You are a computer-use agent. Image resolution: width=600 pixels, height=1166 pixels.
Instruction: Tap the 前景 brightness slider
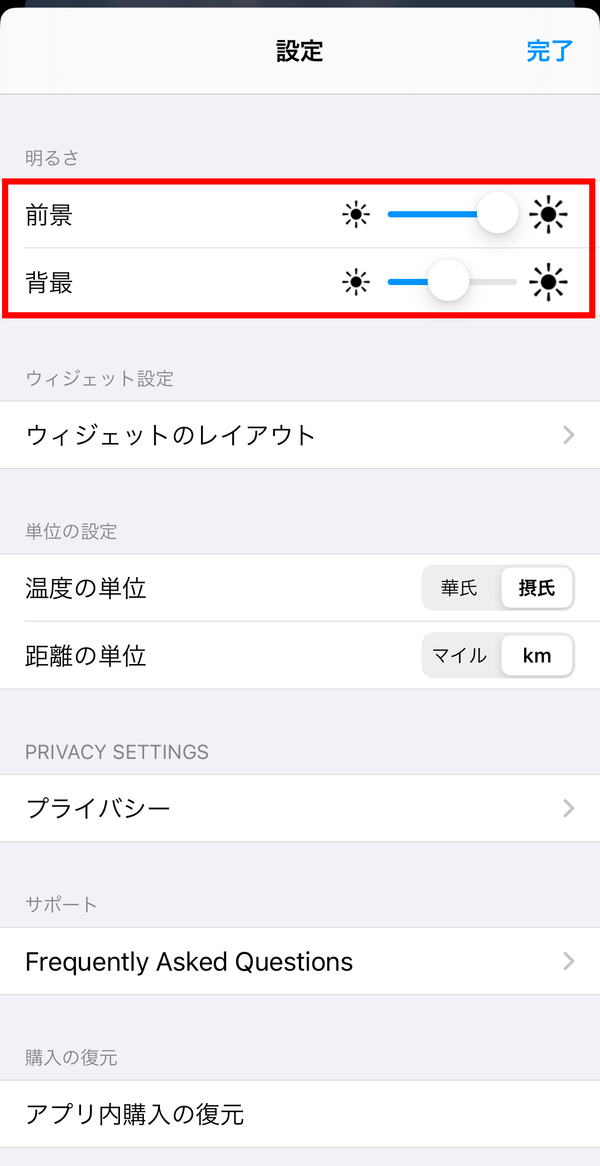(x=452, y=215)
